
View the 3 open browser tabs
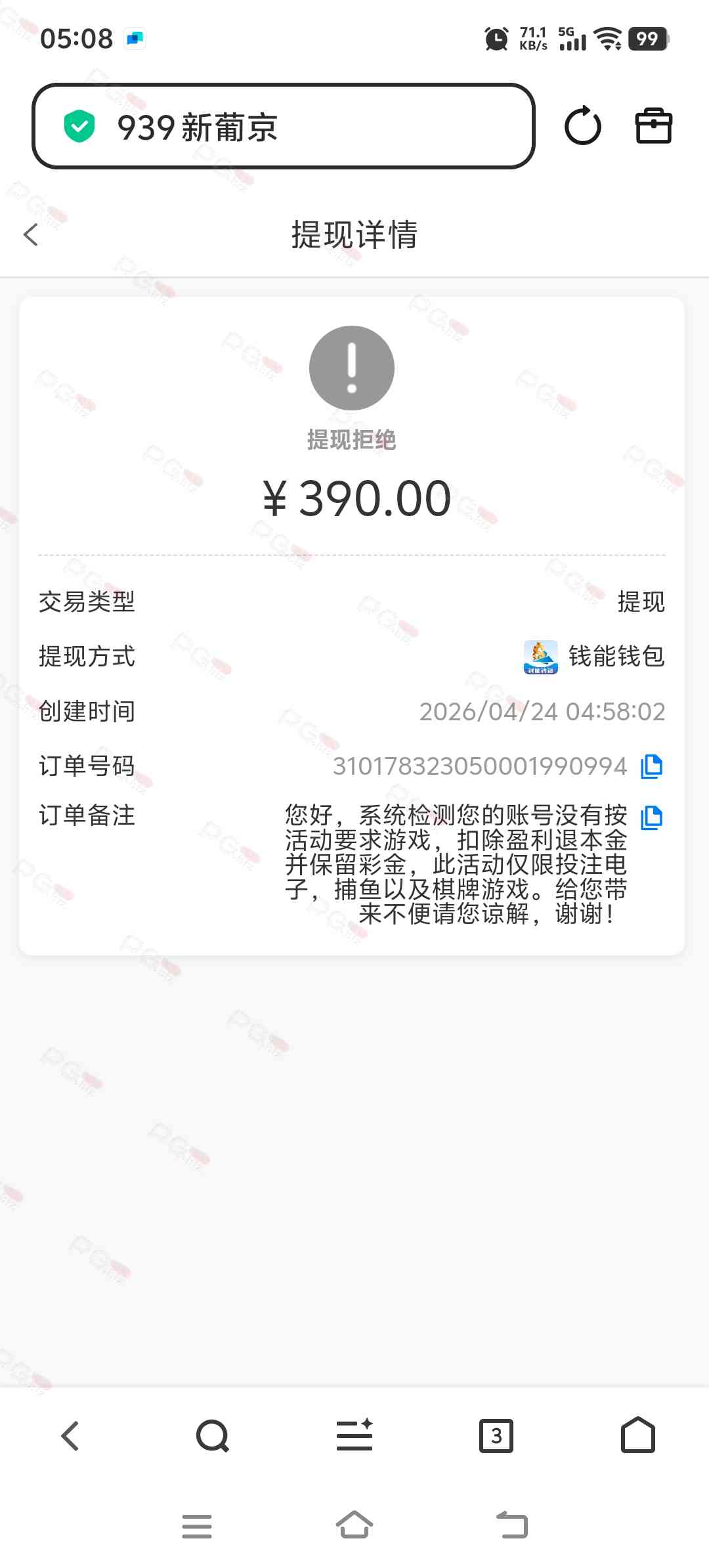(x=496, y=1435)
